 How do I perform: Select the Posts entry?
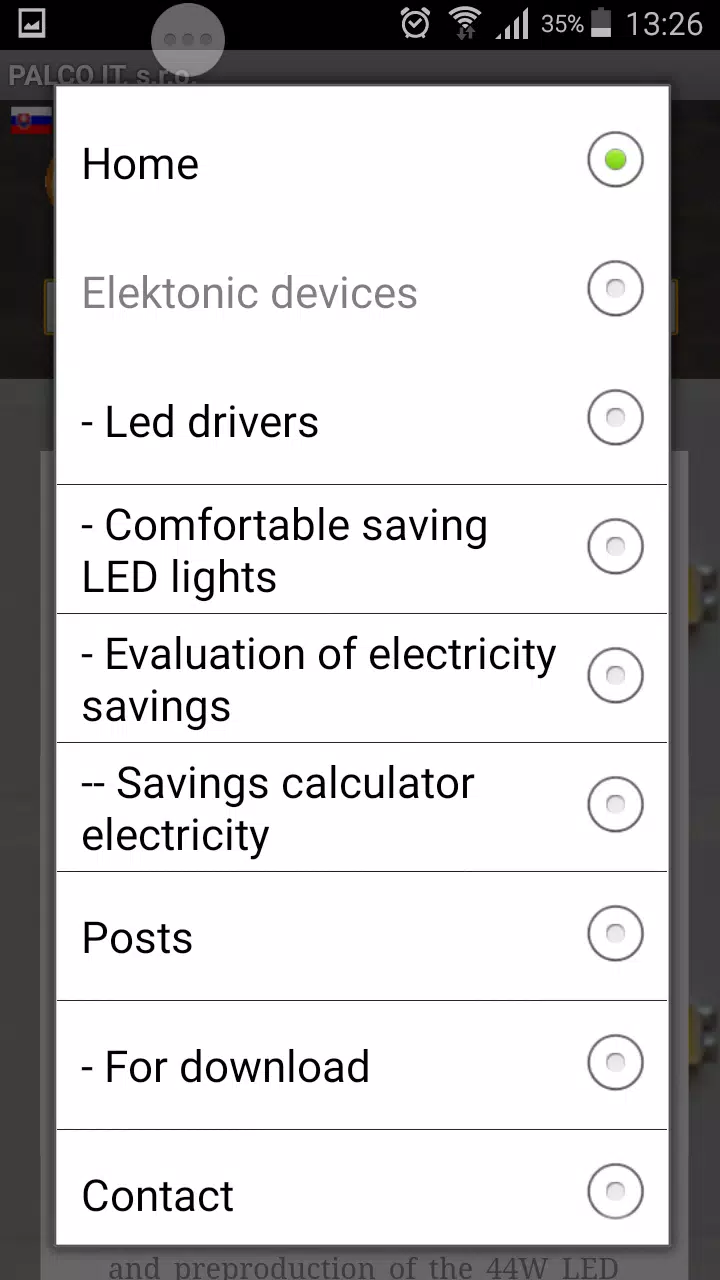pos(362,936)
